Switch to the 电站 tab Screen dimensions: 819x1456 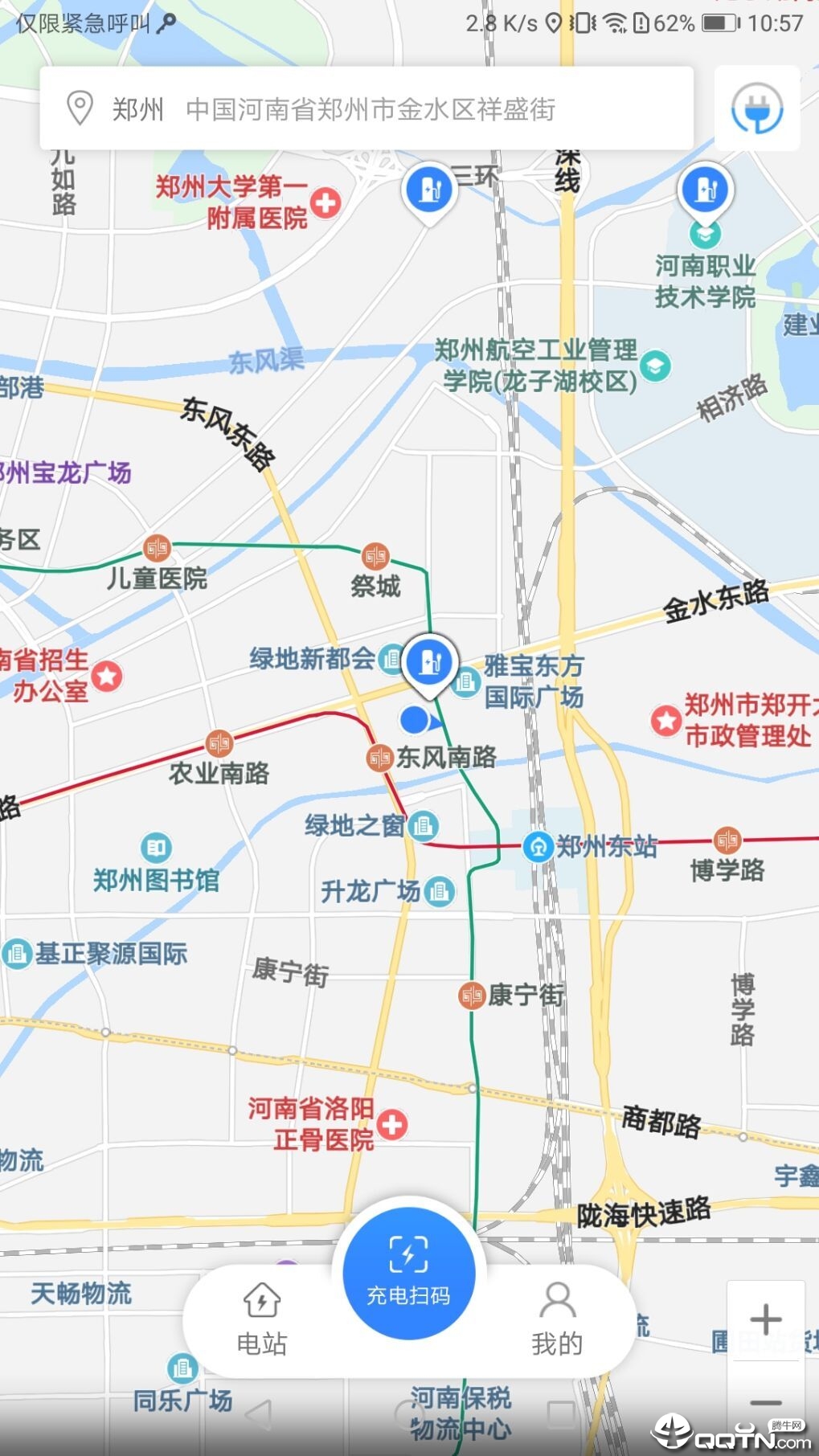tap(262, 1319)
